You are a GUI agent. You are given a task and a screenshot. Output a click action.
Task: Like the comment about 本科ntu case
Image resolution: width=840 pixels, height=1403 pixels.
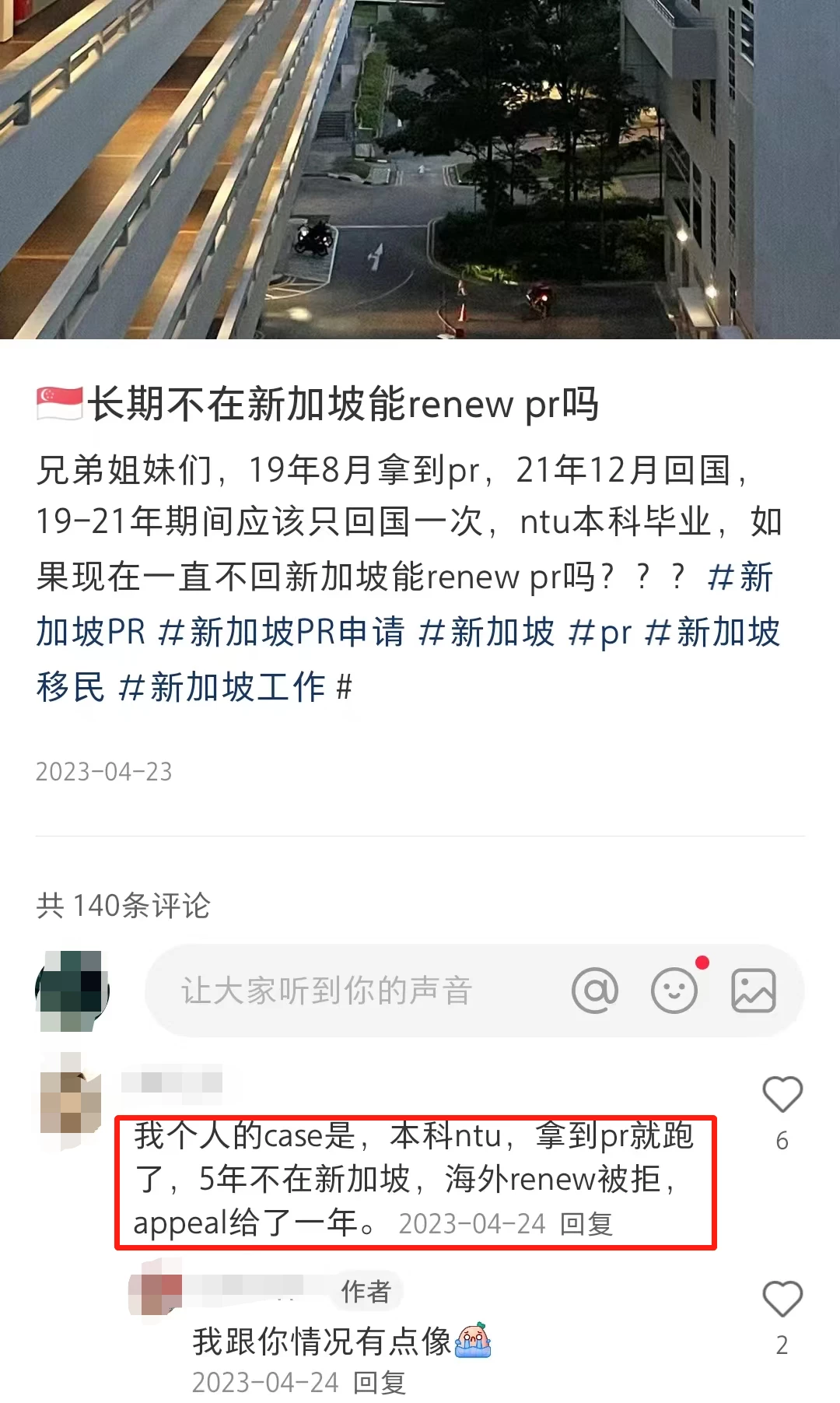coord(782,1095)
